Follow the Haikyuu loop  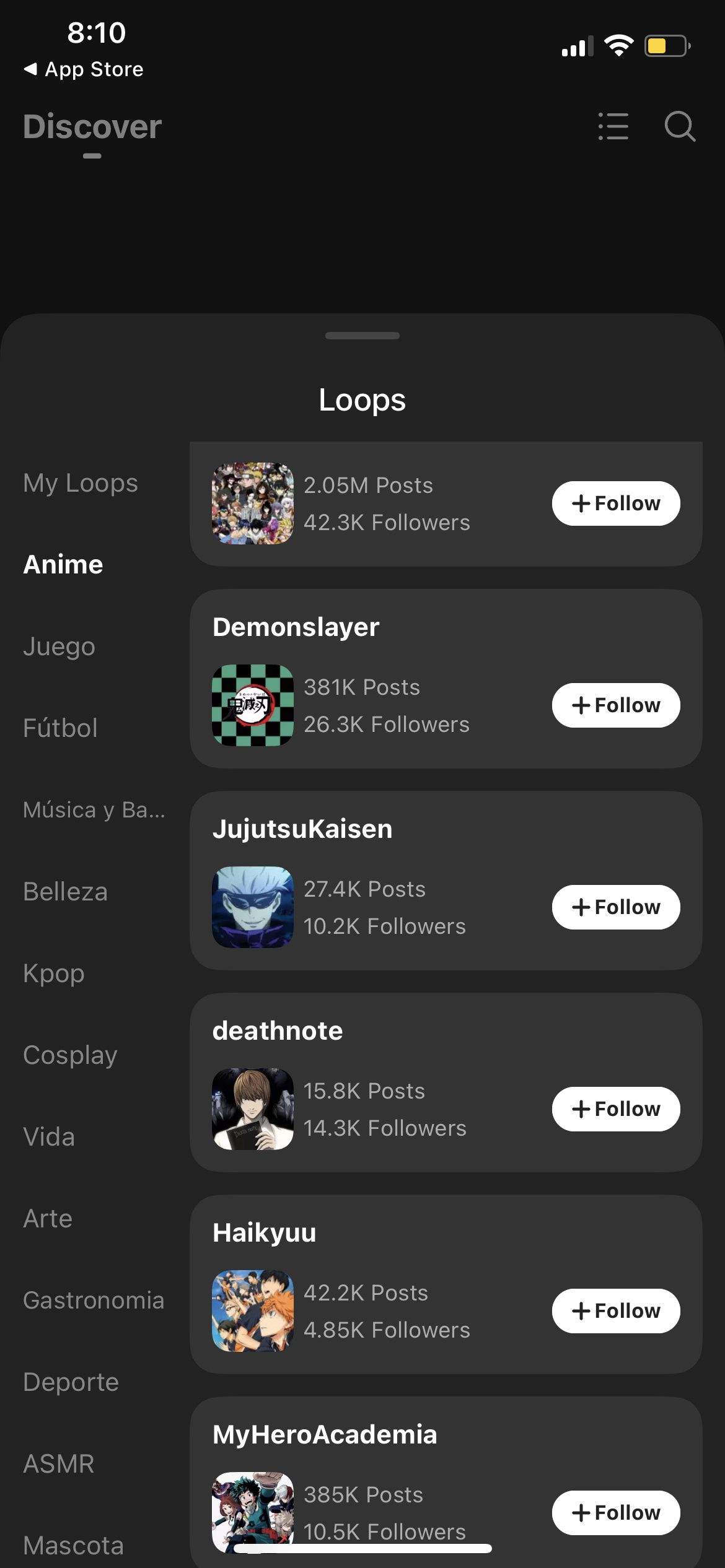pyautogui.click(x=616, y=1311)
